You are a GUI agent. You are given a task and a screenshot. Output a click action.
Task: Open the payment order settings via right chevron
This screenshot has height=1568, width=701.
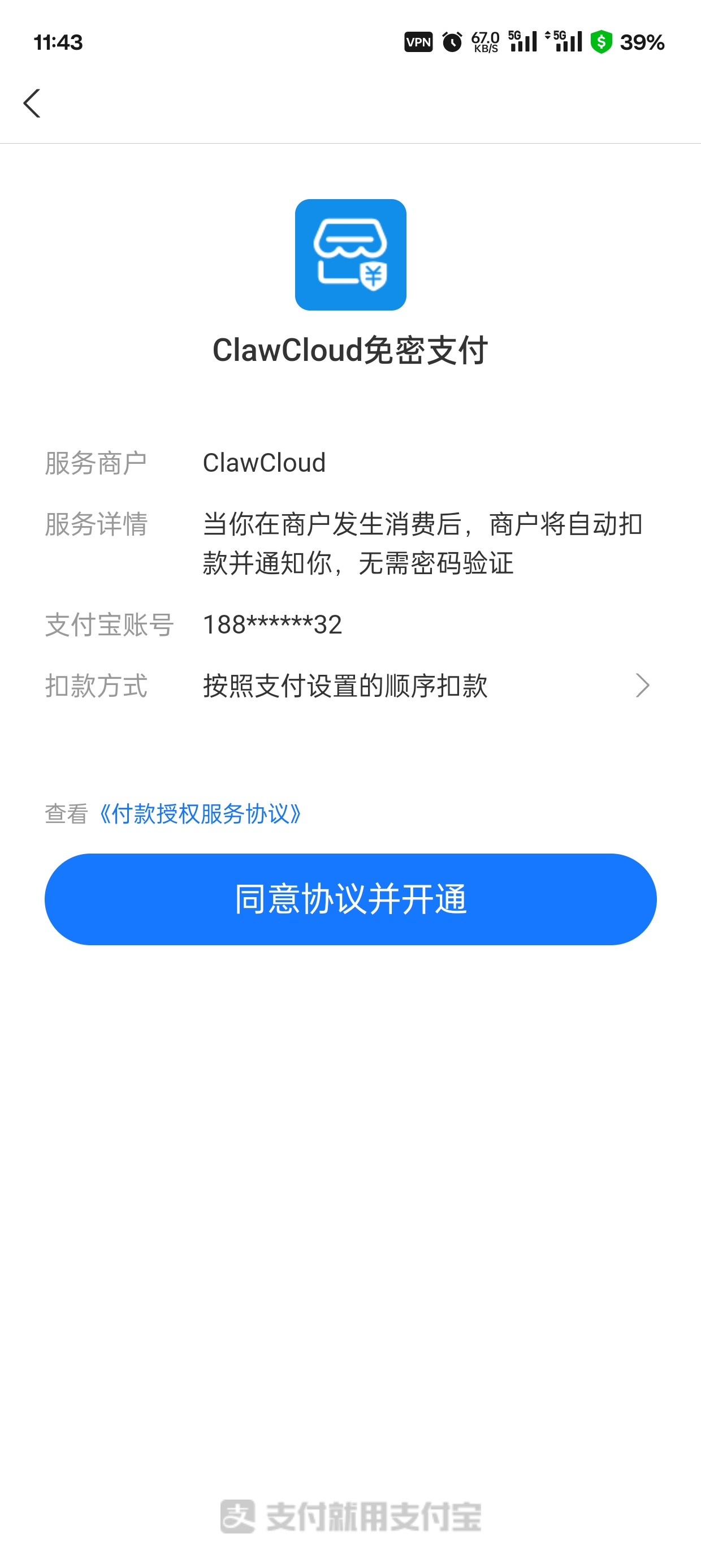tap(644, 687)
